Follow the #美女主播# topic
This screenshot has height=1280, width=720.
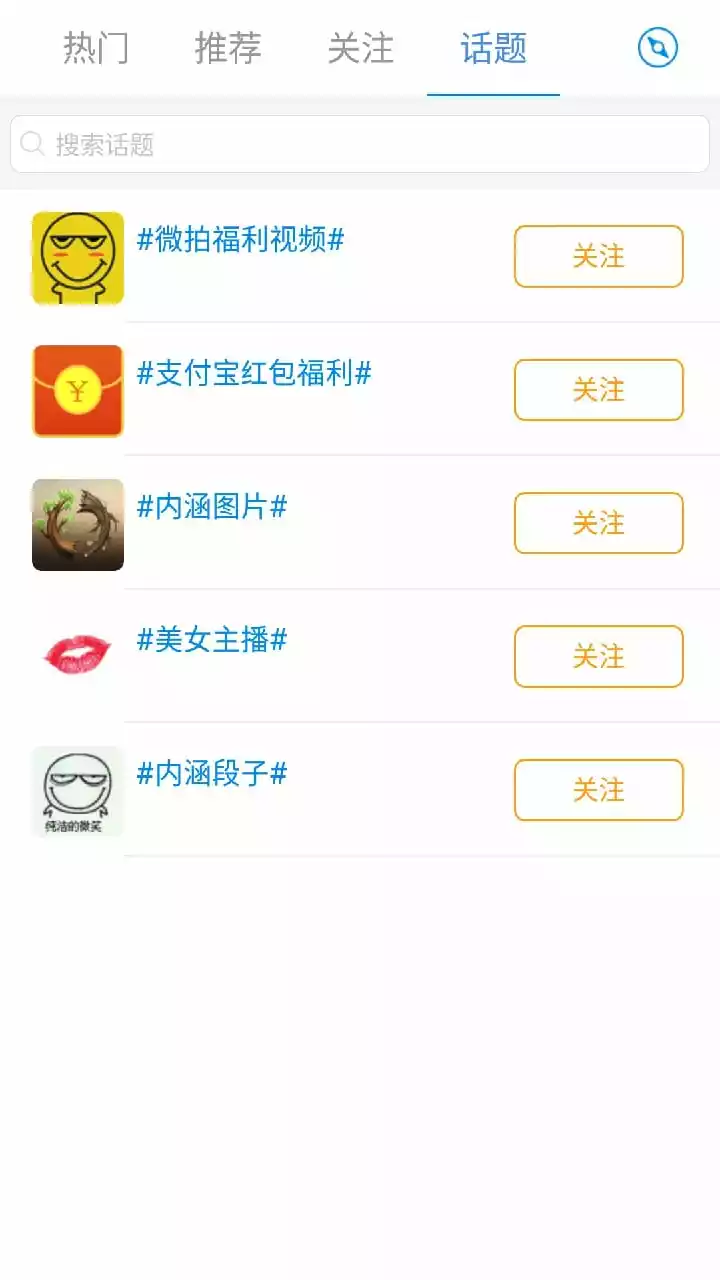(598, 656)
